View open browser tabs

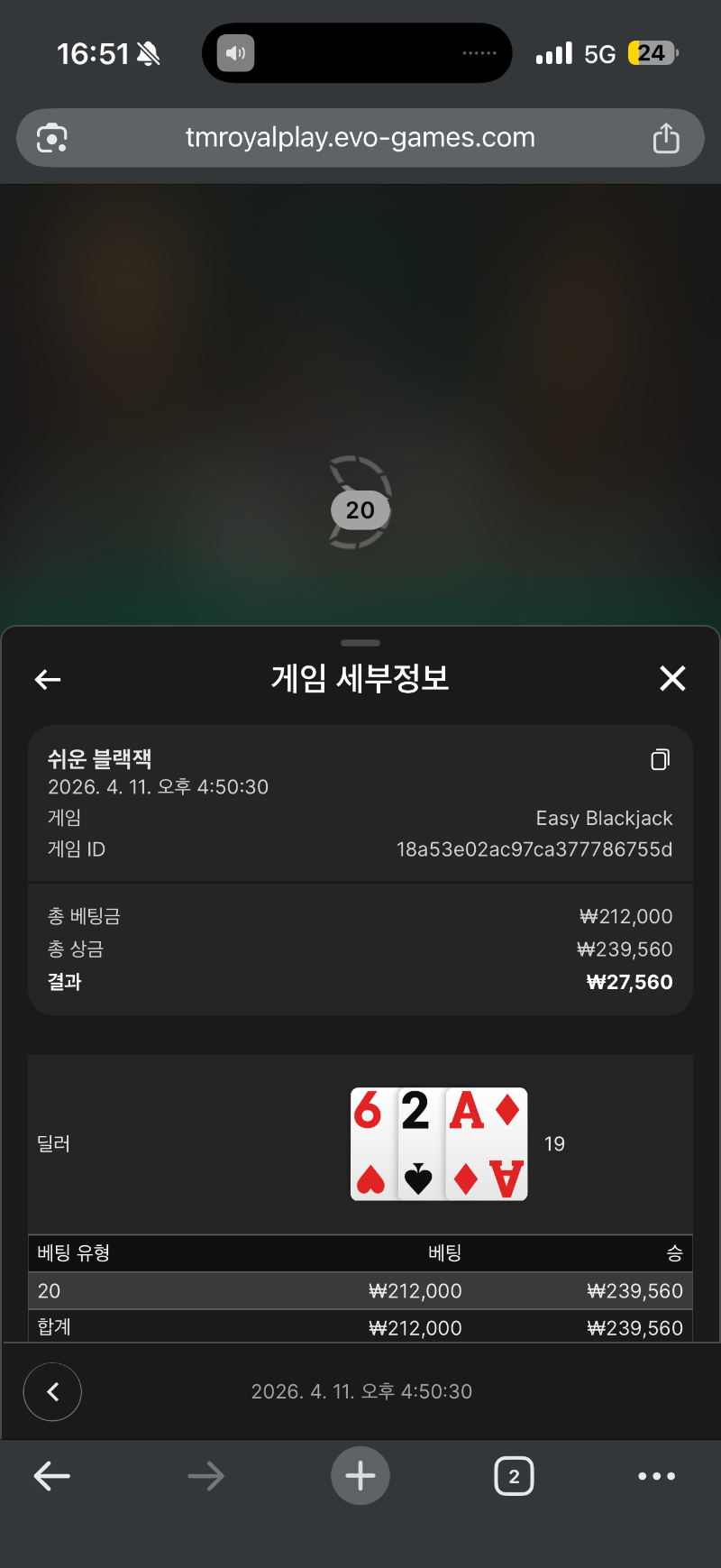coord(514,1476)
